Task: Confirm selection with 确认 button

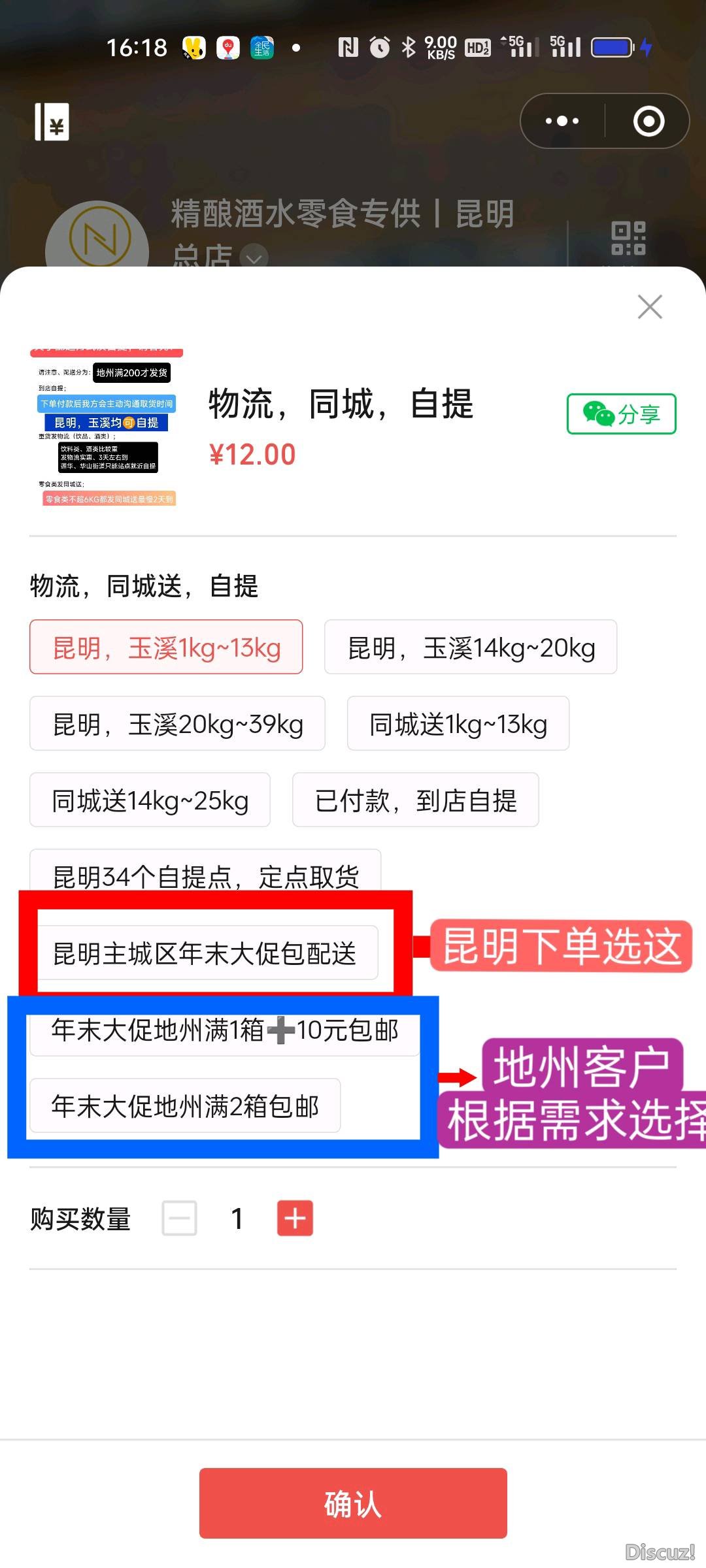Action: pyautogui.click(x=353, y=1503)
